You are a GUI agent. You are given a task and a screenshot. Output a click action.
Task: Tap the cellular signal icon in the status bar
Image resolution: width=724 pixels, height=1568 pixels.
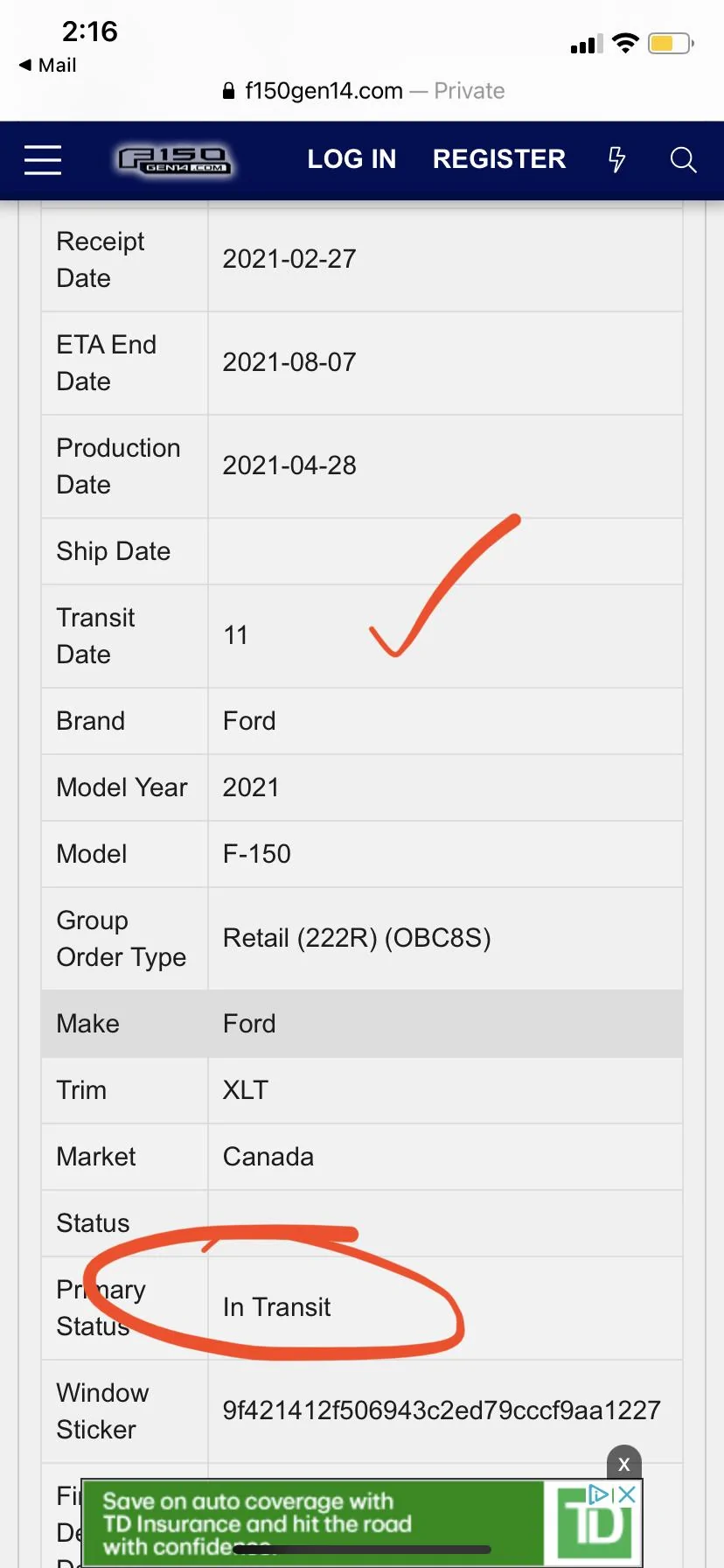click(584, 45)
